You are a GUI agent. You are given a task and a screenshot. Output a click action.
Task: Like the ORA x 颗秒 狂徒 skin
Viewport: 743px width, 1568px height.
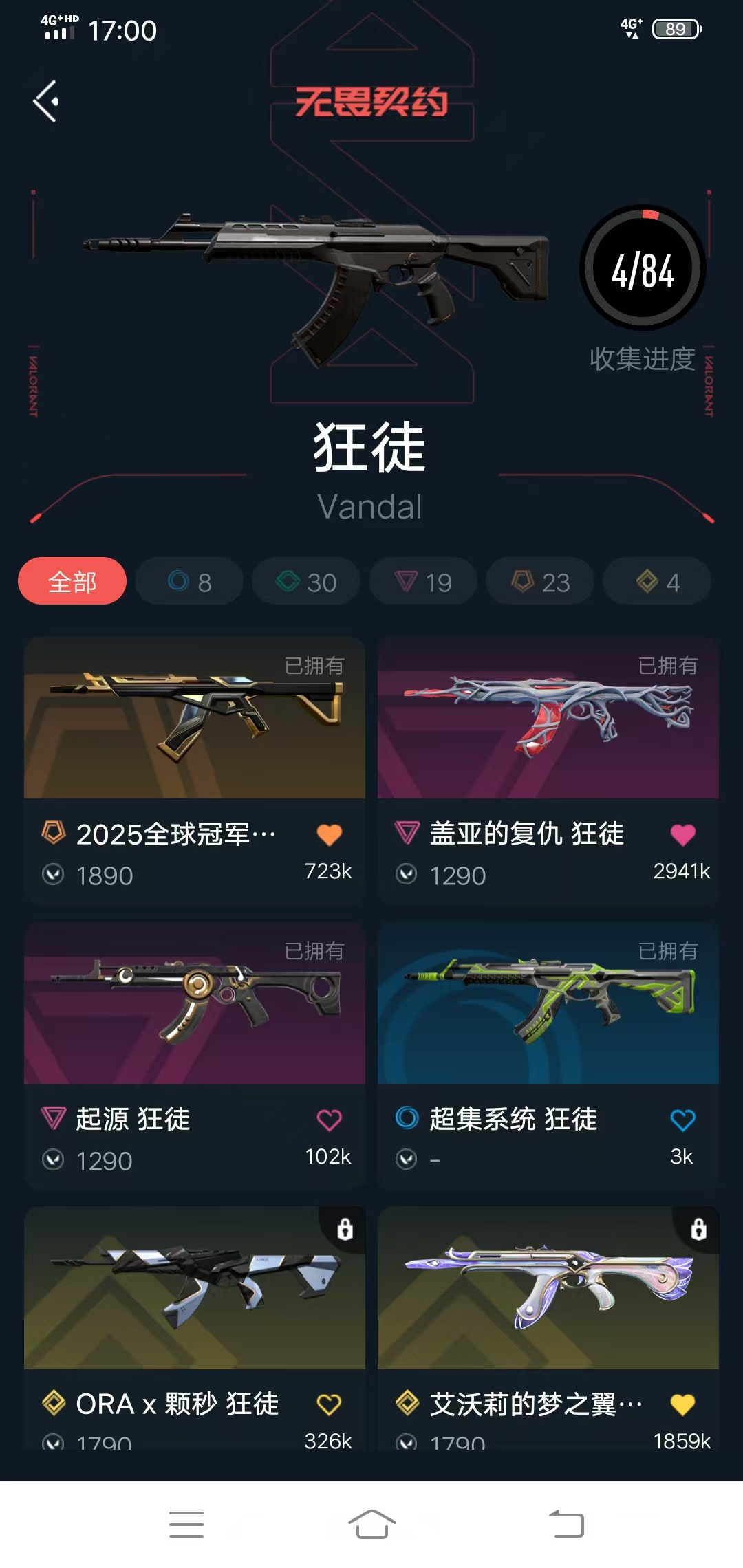[x=329, y=1404]
